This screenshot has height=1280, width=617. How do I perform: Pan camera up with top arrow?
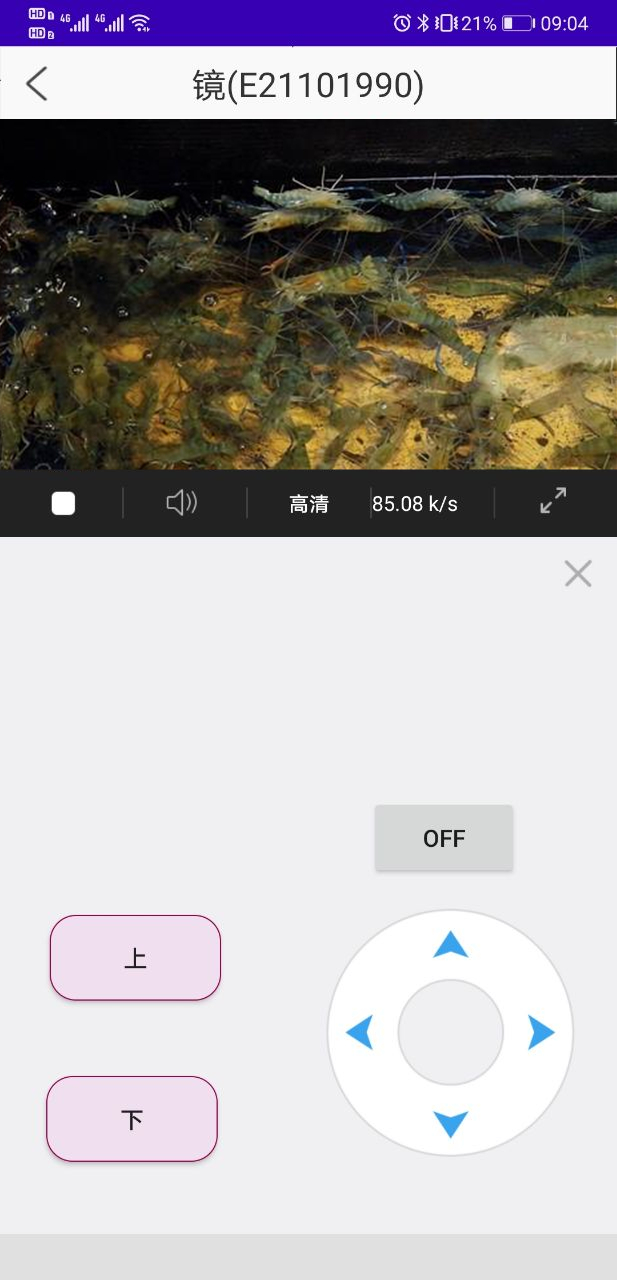coord(451,945)
